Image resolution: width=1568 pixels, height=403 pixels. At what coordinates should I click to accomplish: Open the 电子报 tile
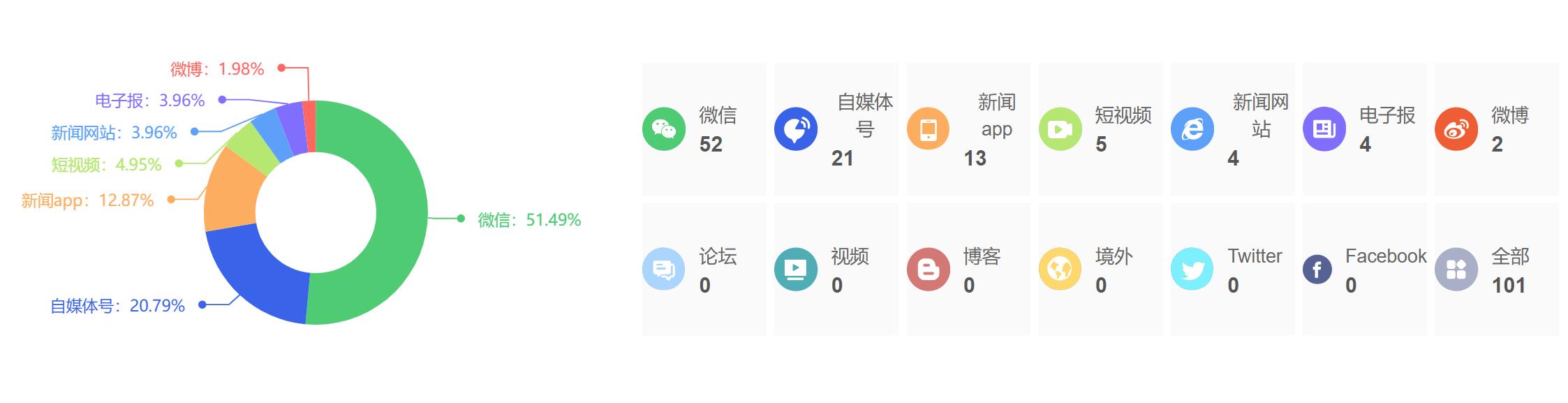click(1364, 129)
